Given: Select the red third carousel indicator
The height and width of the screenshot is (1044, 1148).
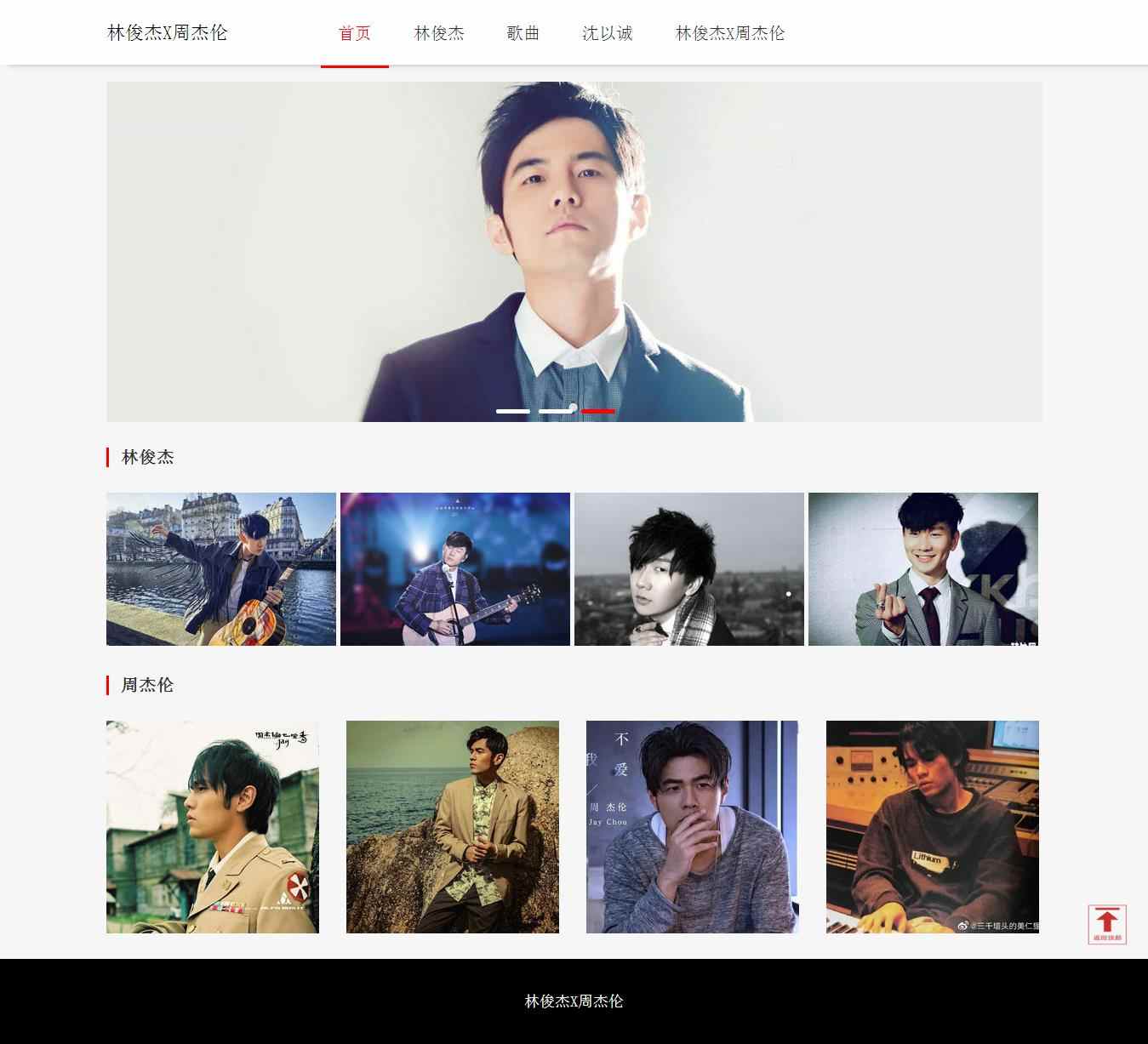Looking at the screenshot, I should (x=598, y=411).
